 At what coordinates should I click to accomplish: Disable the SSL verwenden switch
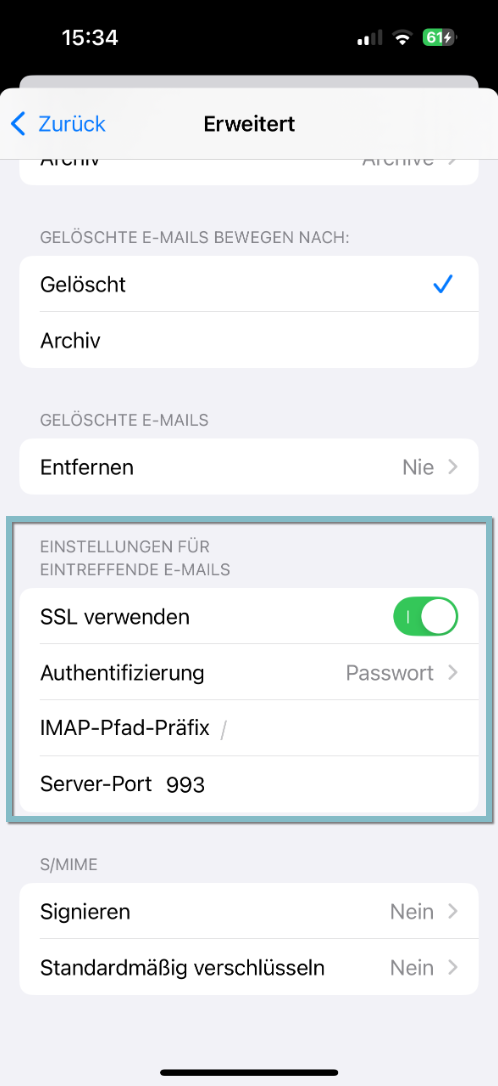(425, 616)
